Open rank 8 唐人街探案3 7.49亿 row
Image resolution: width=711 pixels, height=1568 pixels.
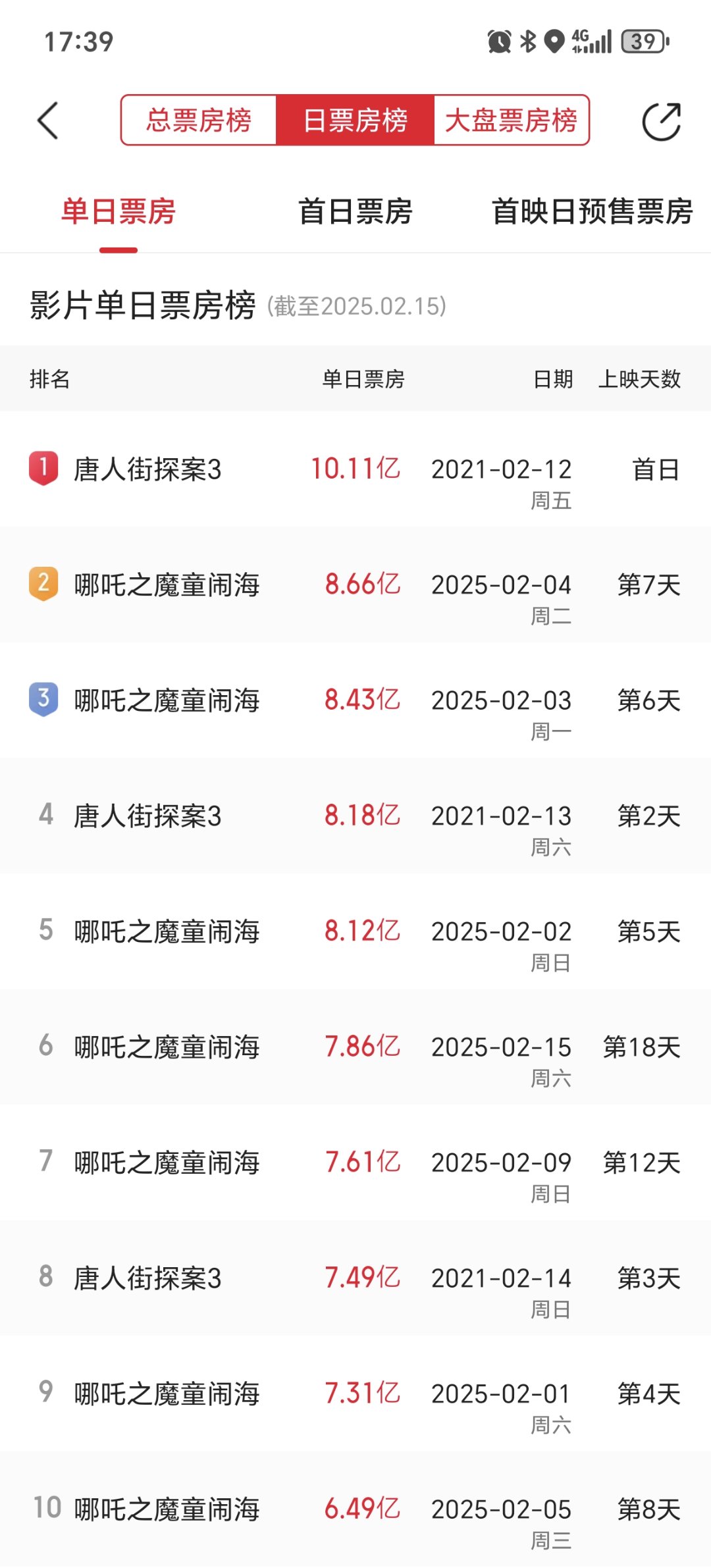[355, 1278]
